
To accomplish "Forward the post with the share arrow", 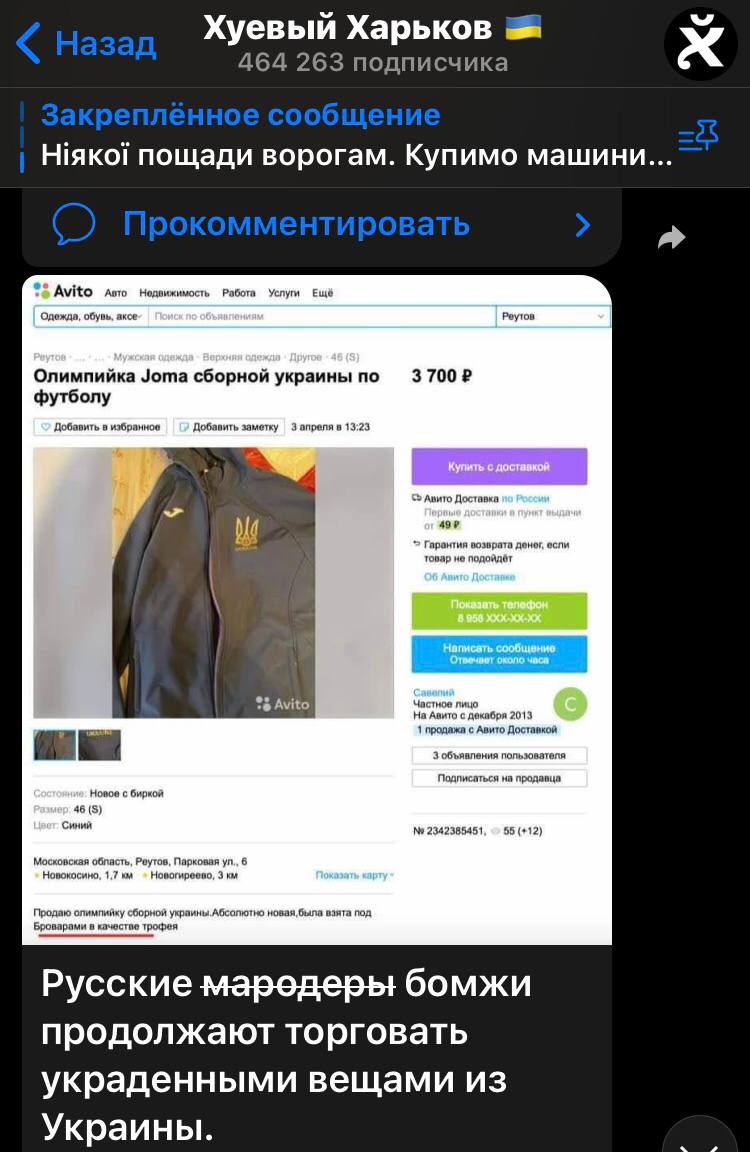I will [672, 238].
